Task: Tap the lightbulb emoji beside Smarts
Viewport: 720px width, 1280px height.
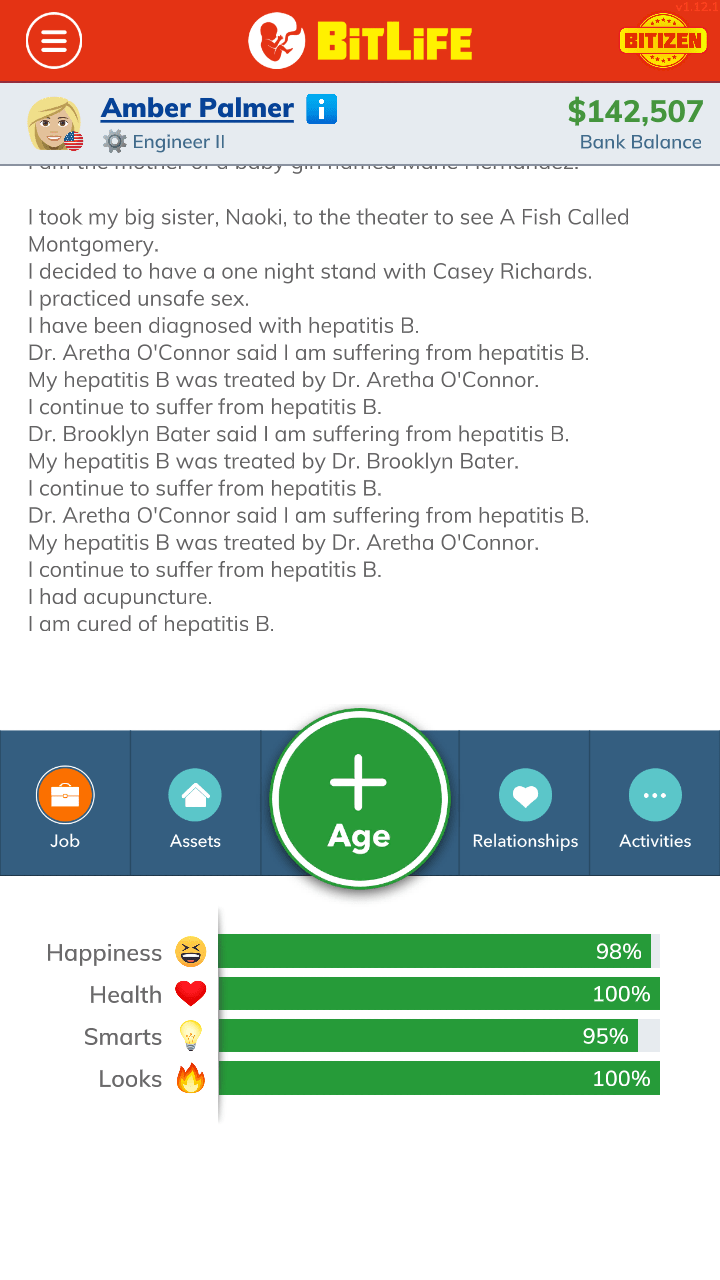Action: (189, 1036)
